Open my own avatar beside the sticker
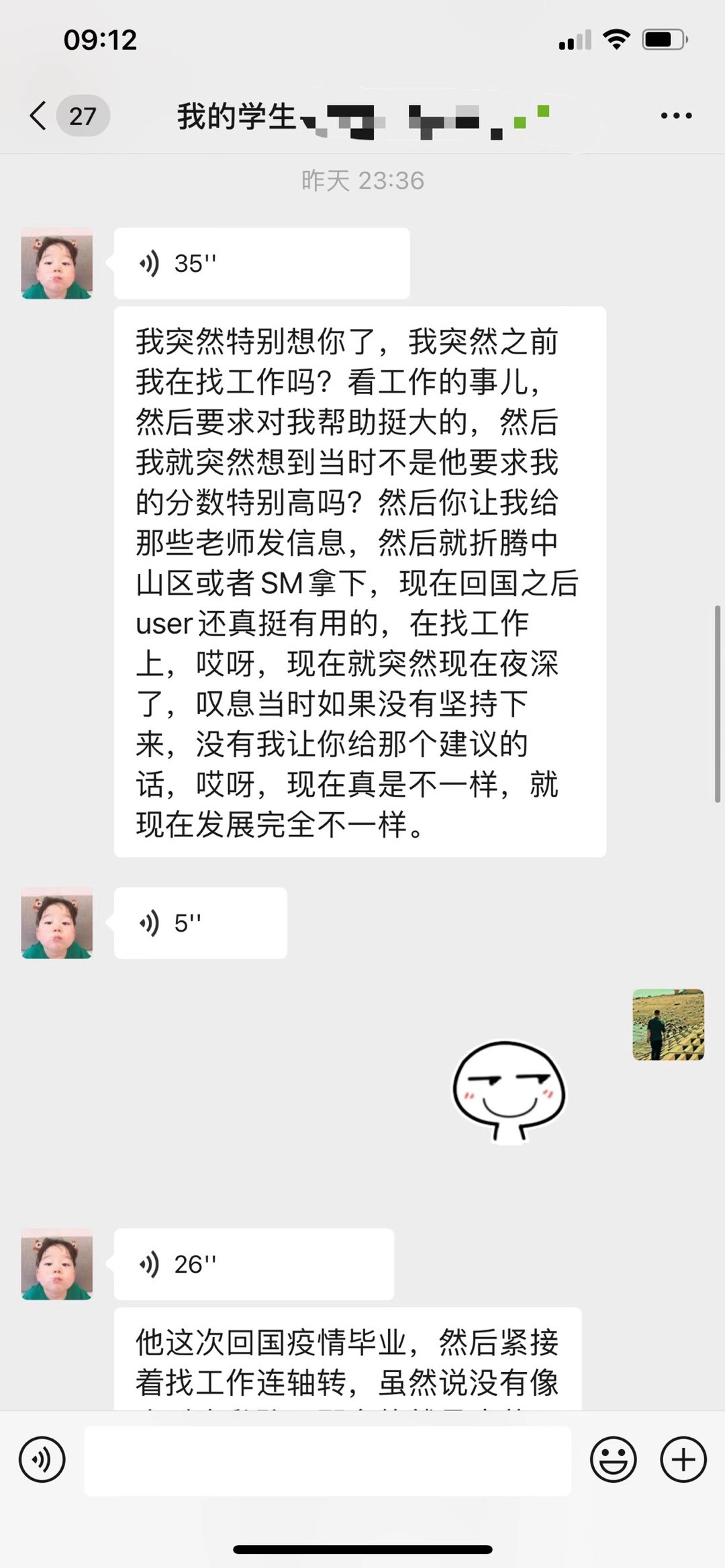Image resolution: width=725 pixels, height=1568 pixels. click(668, 1024)
